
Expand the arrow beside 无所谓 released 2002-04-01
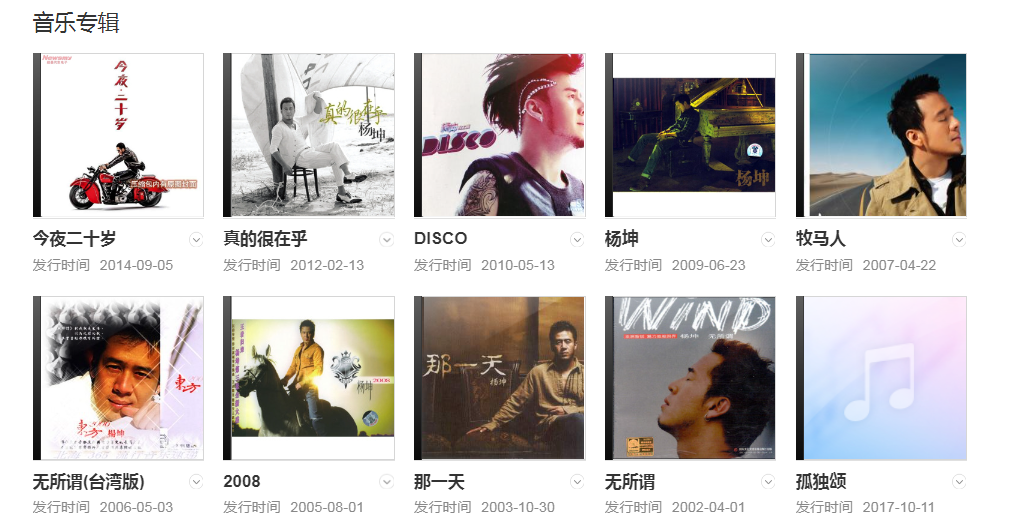coord(768,482)
